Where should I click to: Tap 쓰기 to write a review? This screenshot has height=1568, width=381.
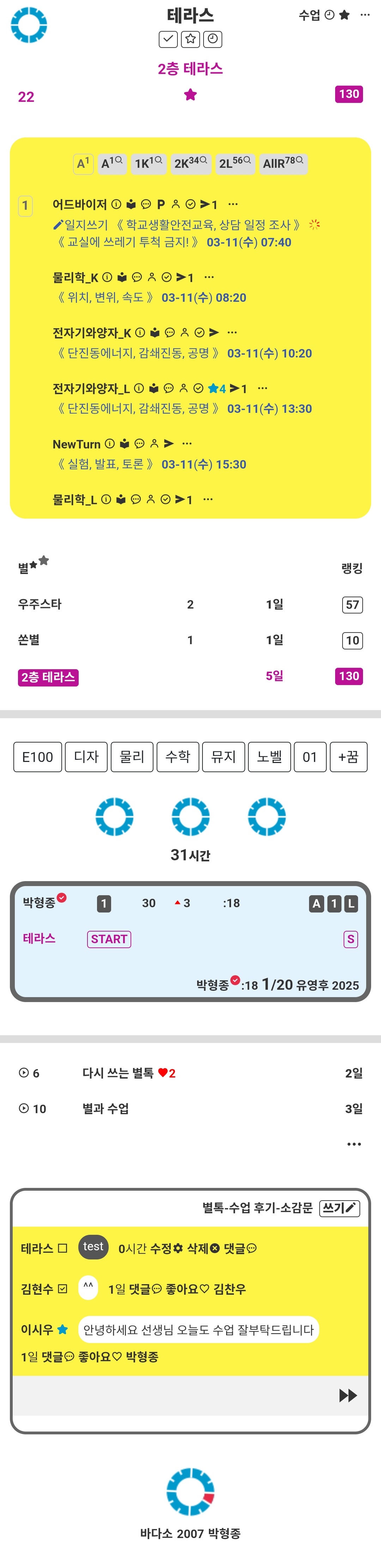[x=339, y=1208]
